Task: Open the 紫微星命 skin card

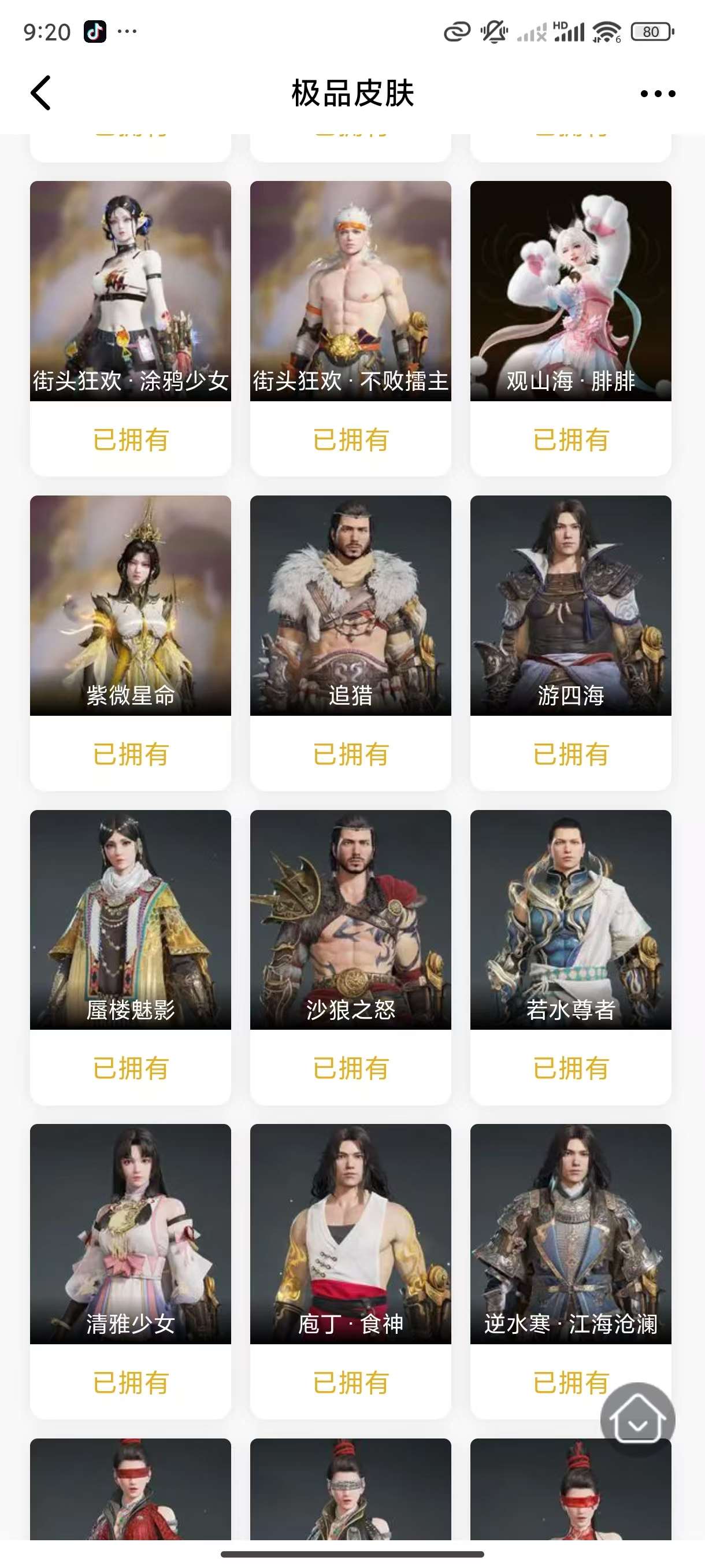Action: [130, 605]
